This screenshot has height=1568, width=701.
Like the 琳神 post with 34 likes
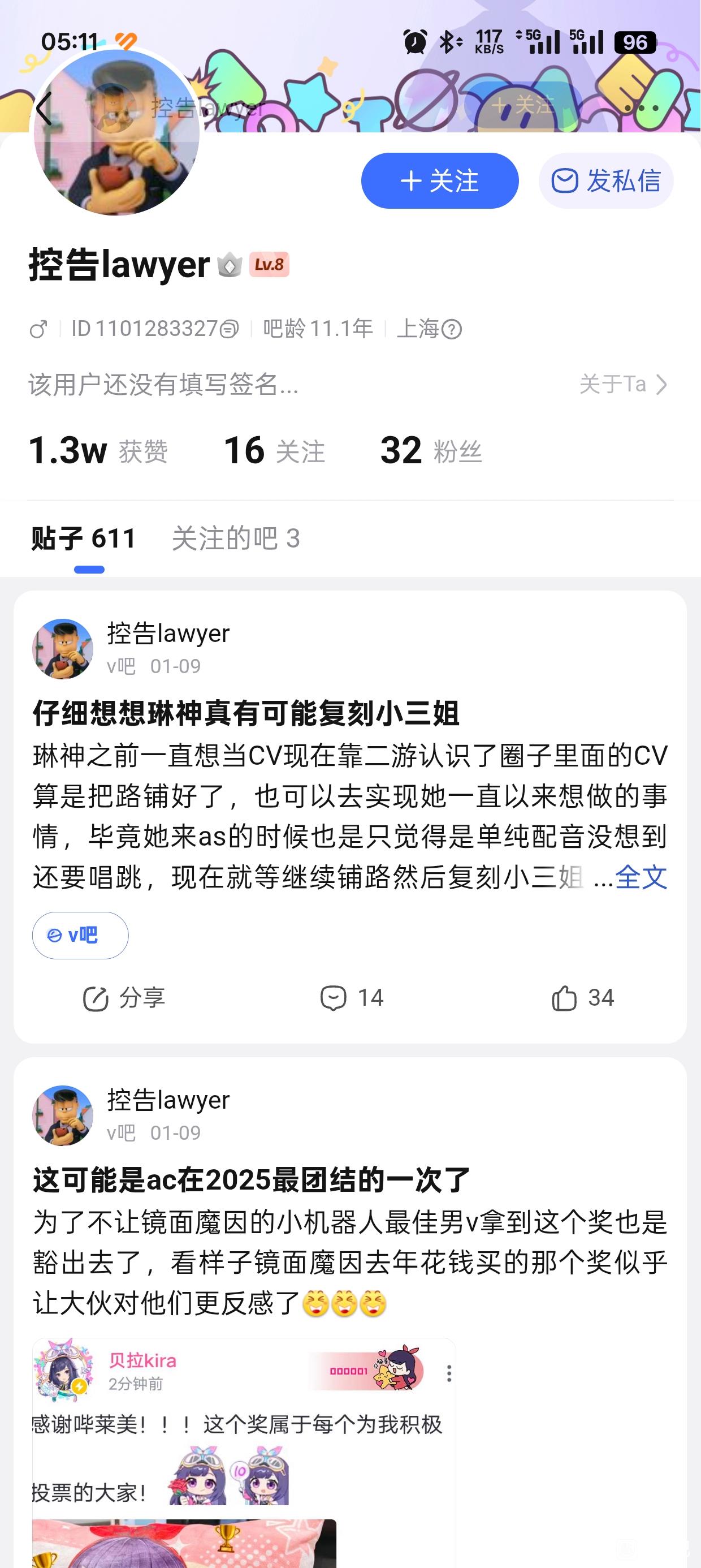click(x=582, y=998)
